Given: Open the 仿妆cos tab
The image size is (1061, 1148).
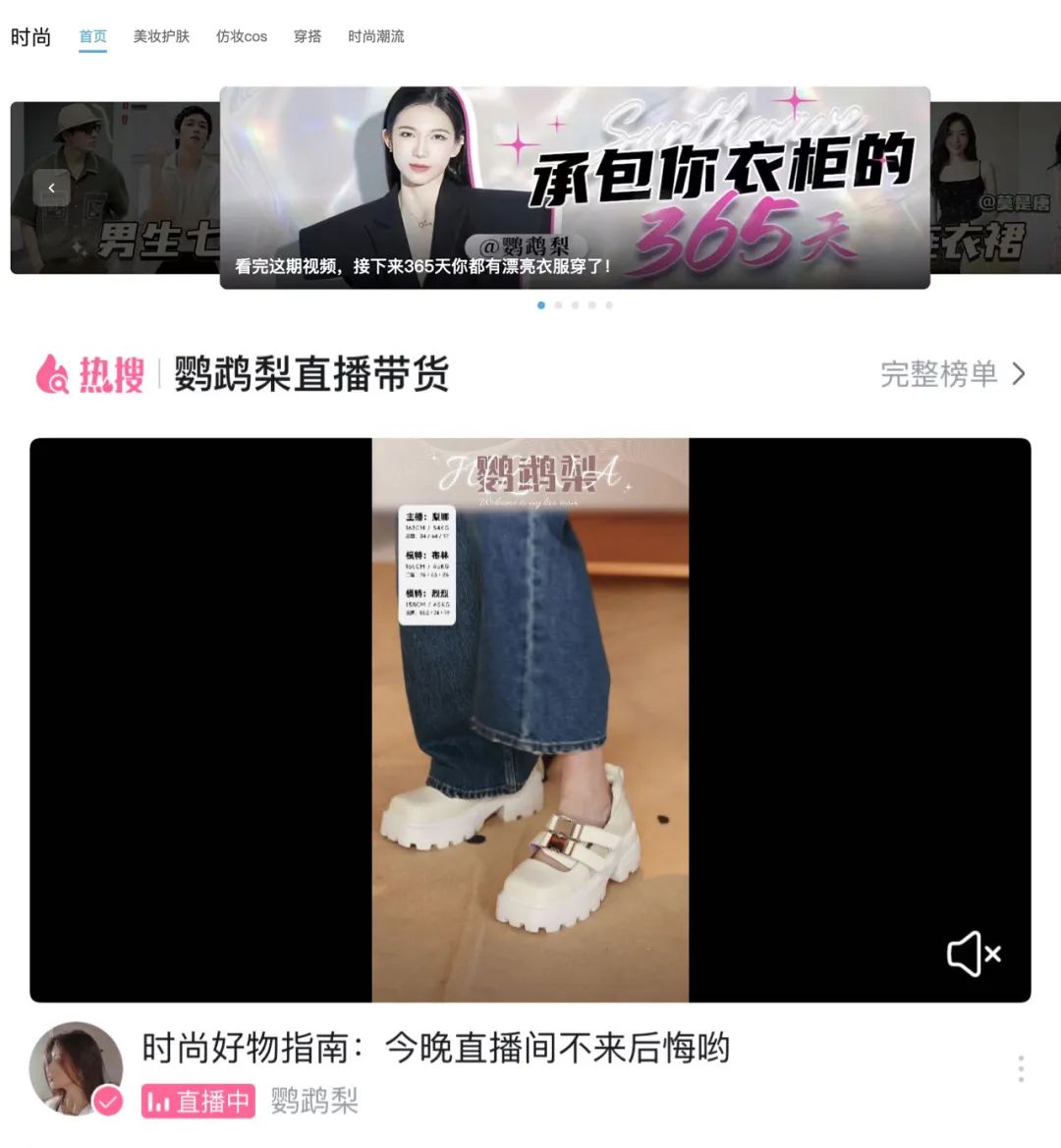Looking at the screenshot, I should (x=242, y=36).
